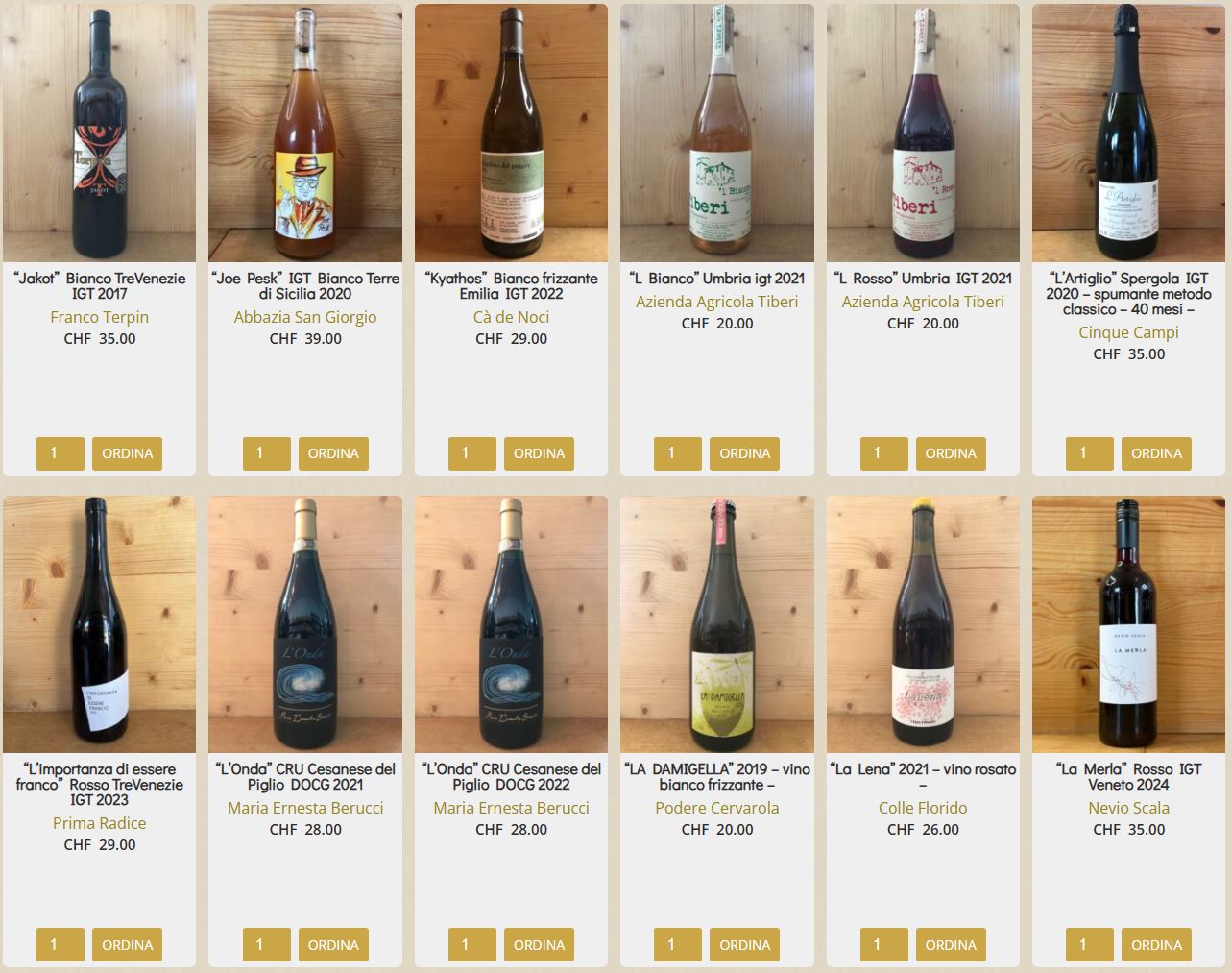Open the L Rosso Umbria bottle photo
The image size is (1232, 973).
point(923,133)
